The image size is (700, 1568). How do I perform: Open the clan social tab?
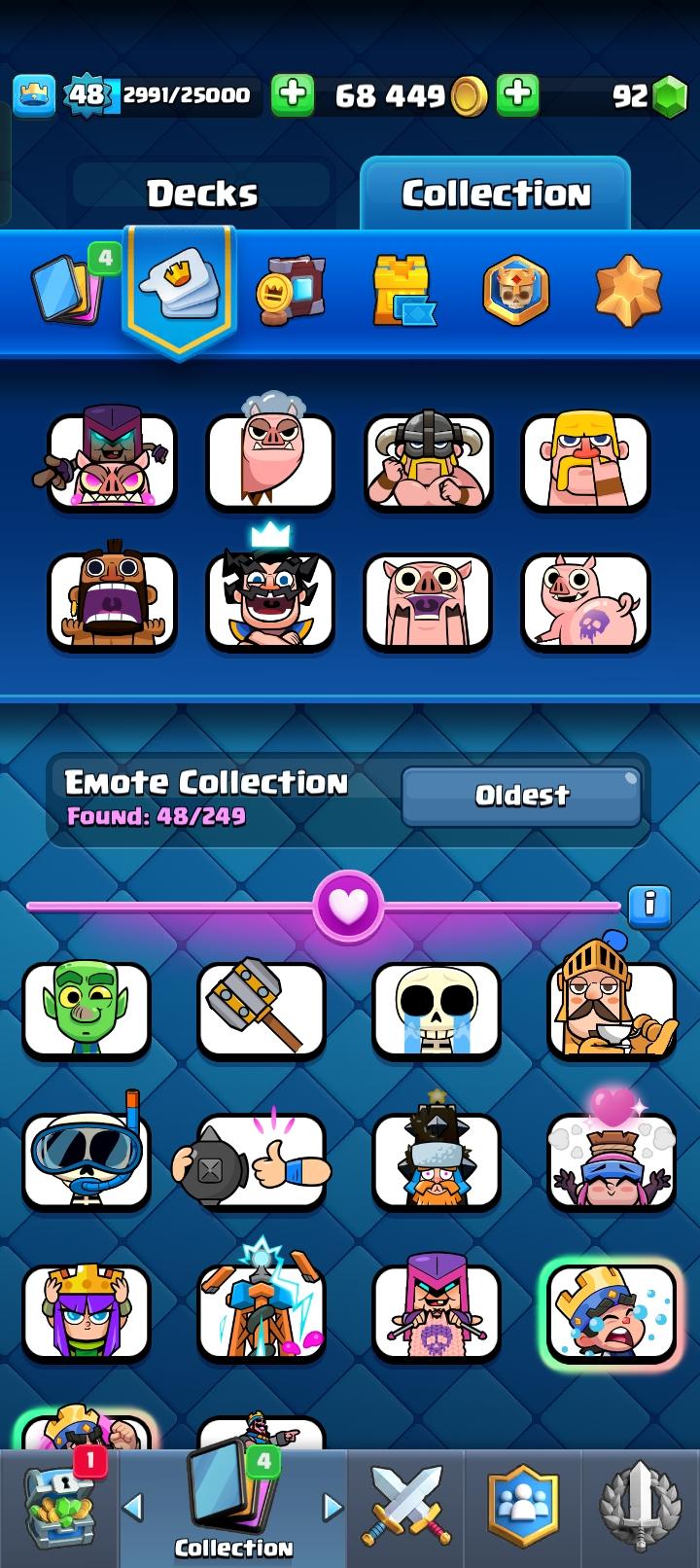[x=524, y=1509]
